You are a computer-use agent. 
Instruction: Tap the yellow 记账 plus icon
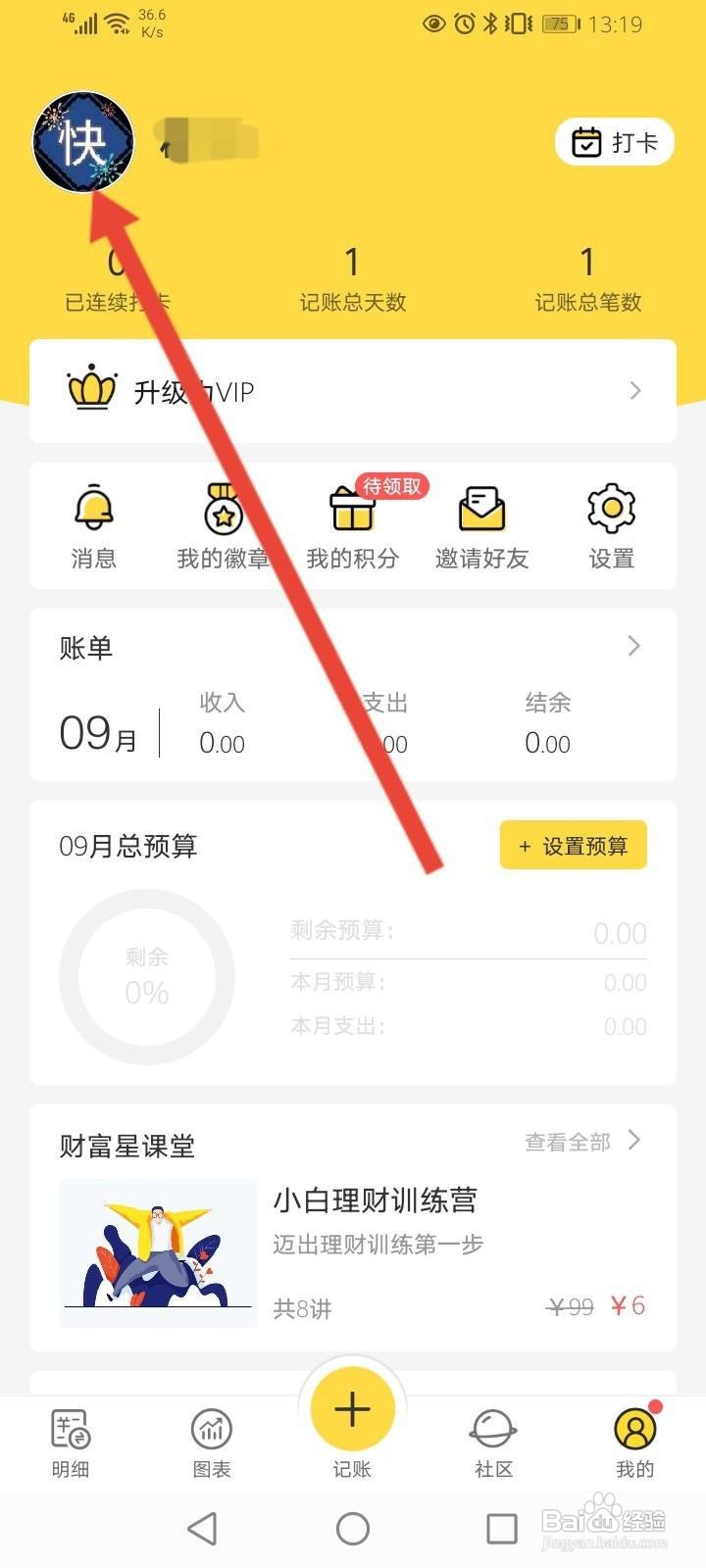pyautogui.click(x=352, y=1408)
